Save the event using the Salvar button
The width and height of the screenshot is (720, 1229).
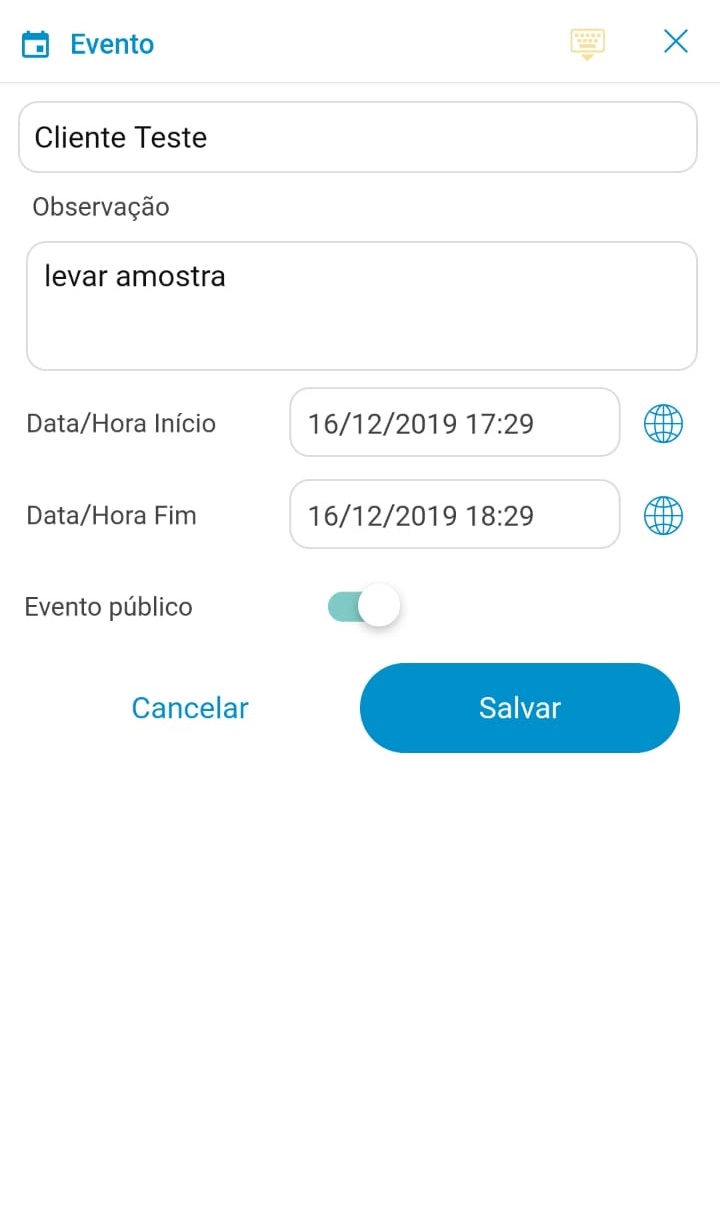(x=519, y=707)
